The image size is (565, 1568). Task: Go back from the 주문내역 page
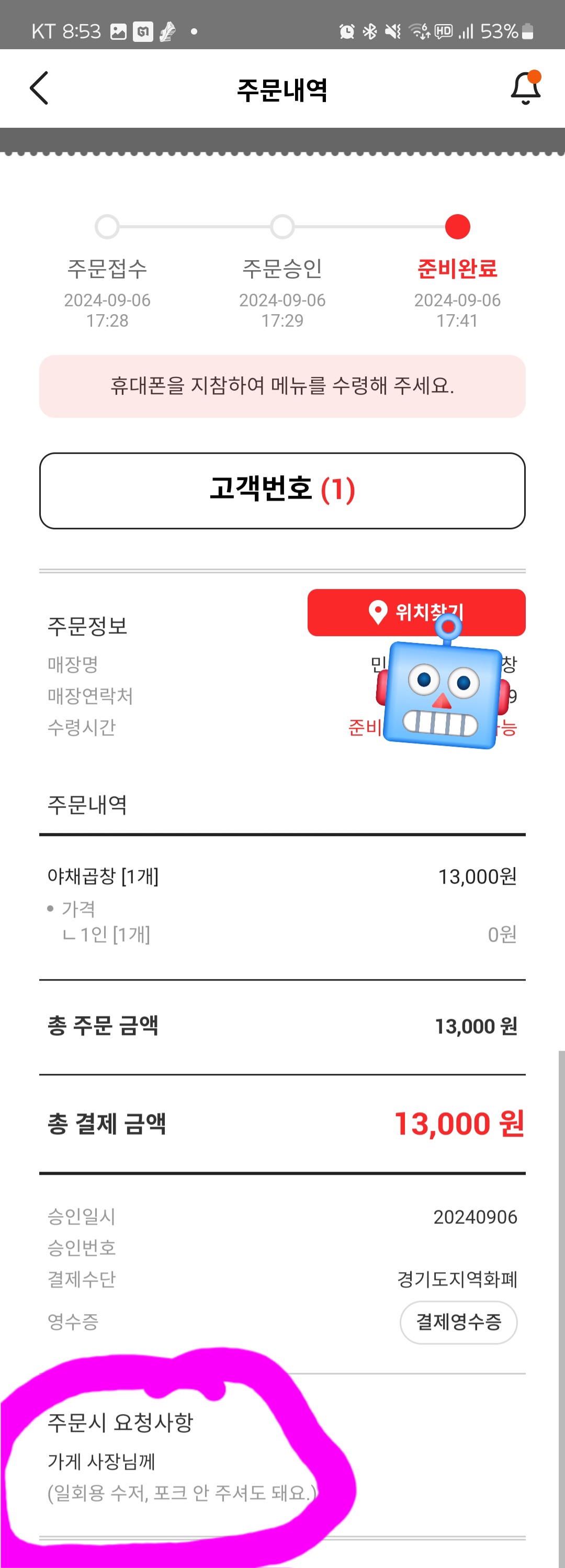click(x=39, y=88)
